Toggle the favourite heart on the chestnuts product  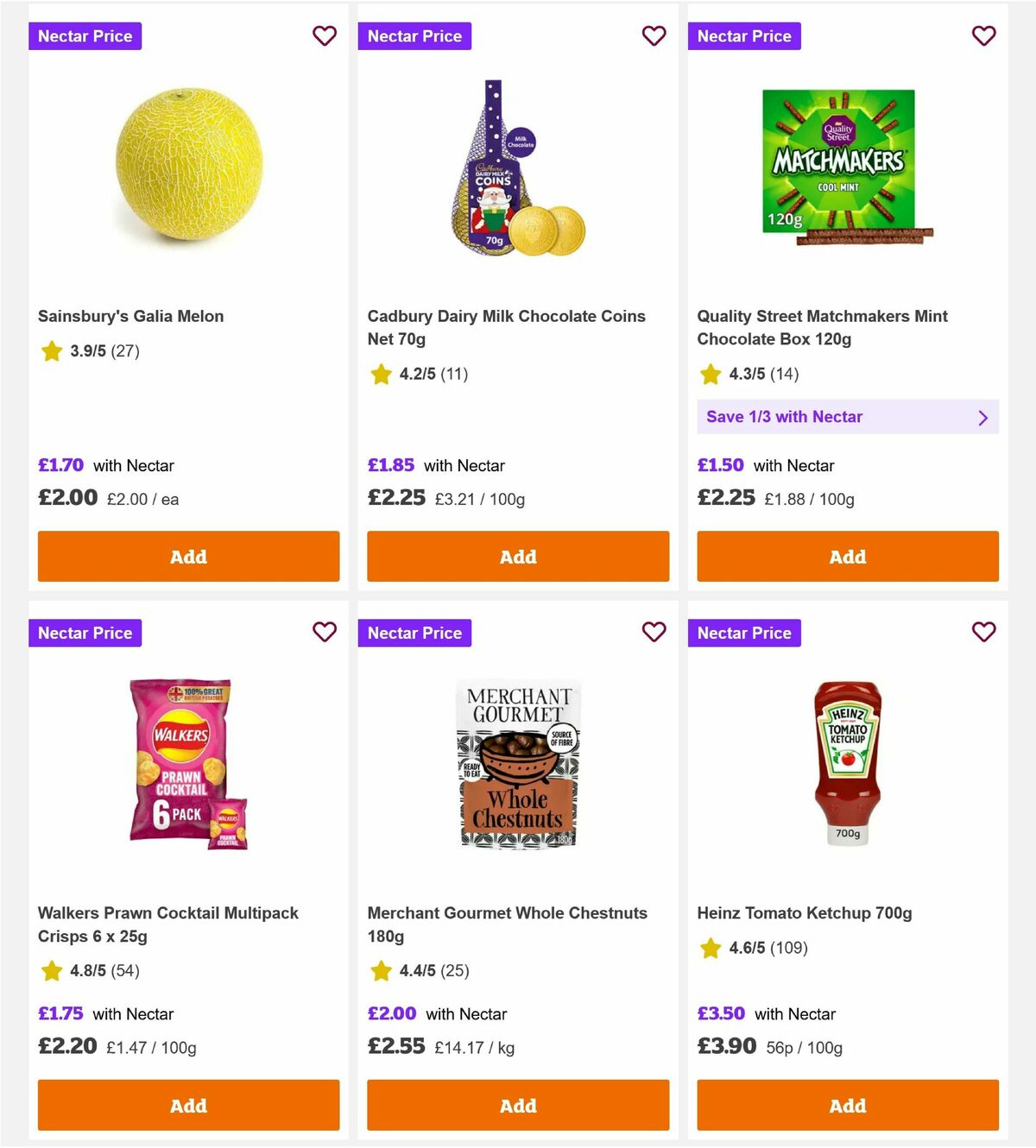pos(654,633)
